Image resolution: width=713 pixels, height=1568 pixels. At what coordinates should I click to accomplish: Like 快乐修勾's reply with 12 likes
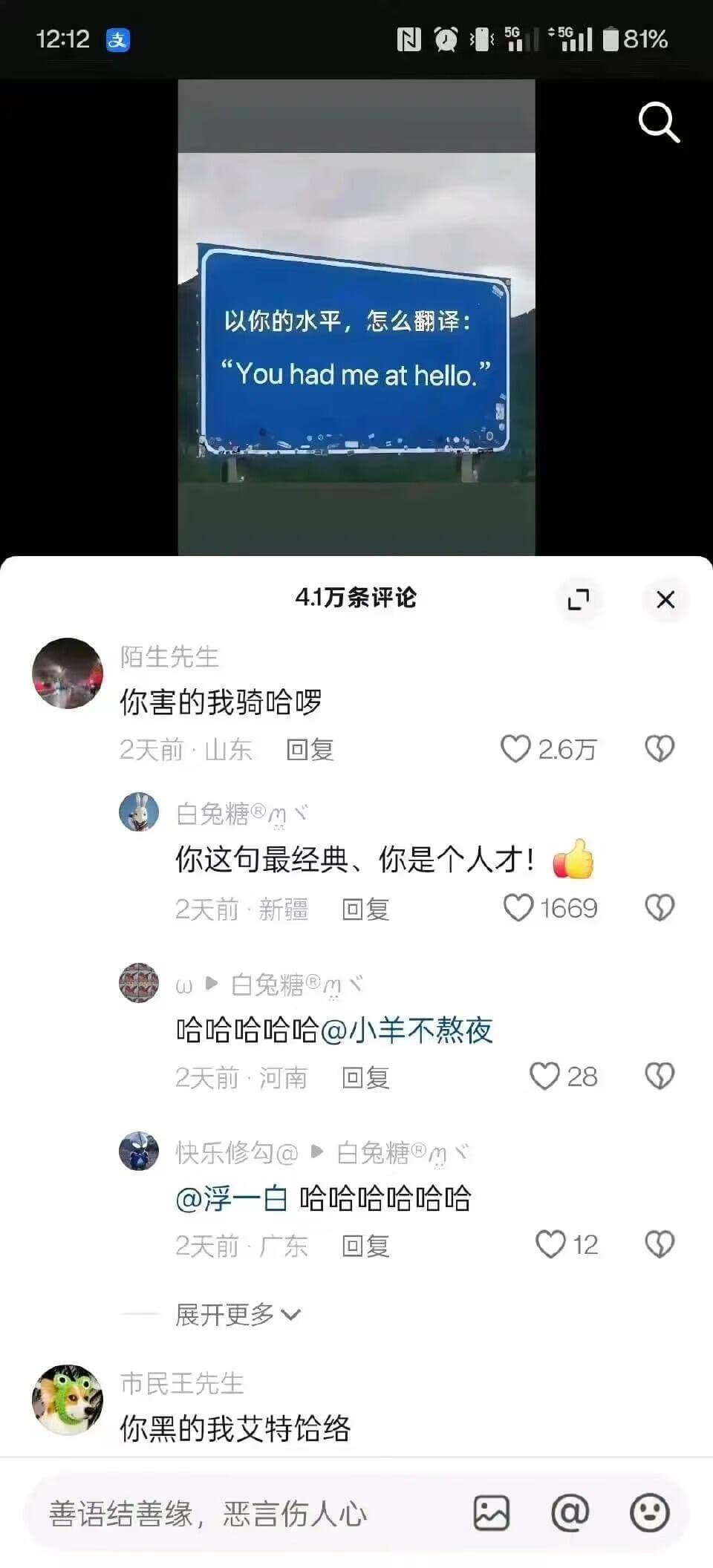(550, 1244)
